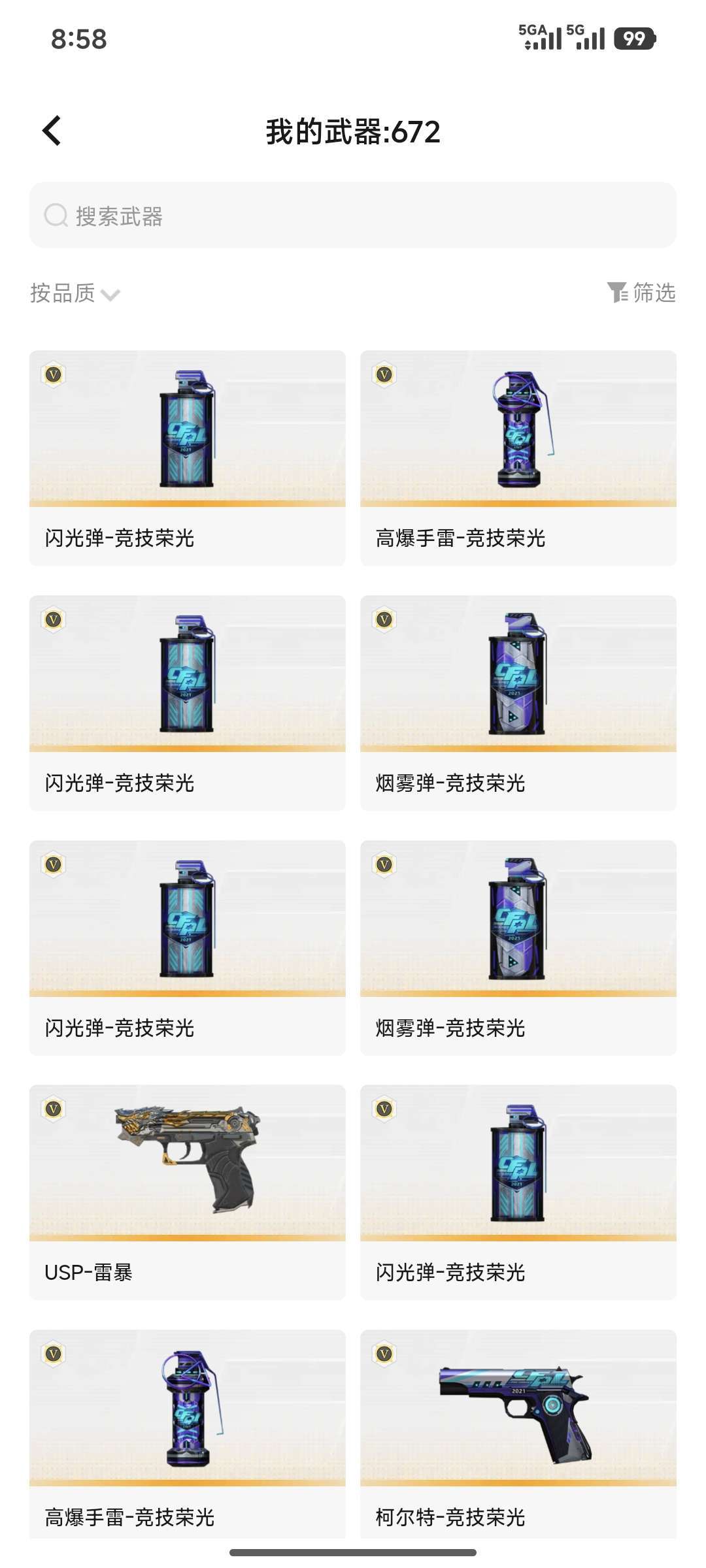
Task: Select the first 闪光弹-竞技荣光 item
Action: point(186,457)
